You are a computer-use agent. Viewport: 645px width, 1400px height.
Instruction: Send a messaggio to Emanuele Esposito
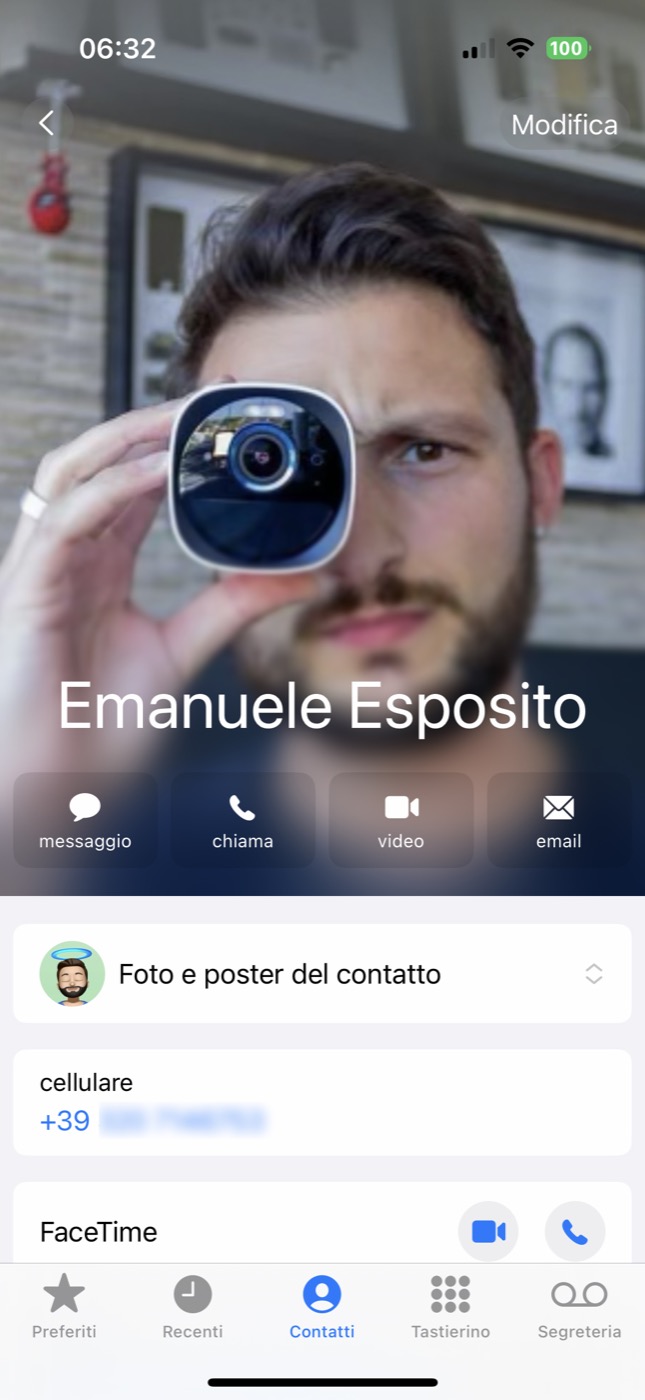pos(85,820)
